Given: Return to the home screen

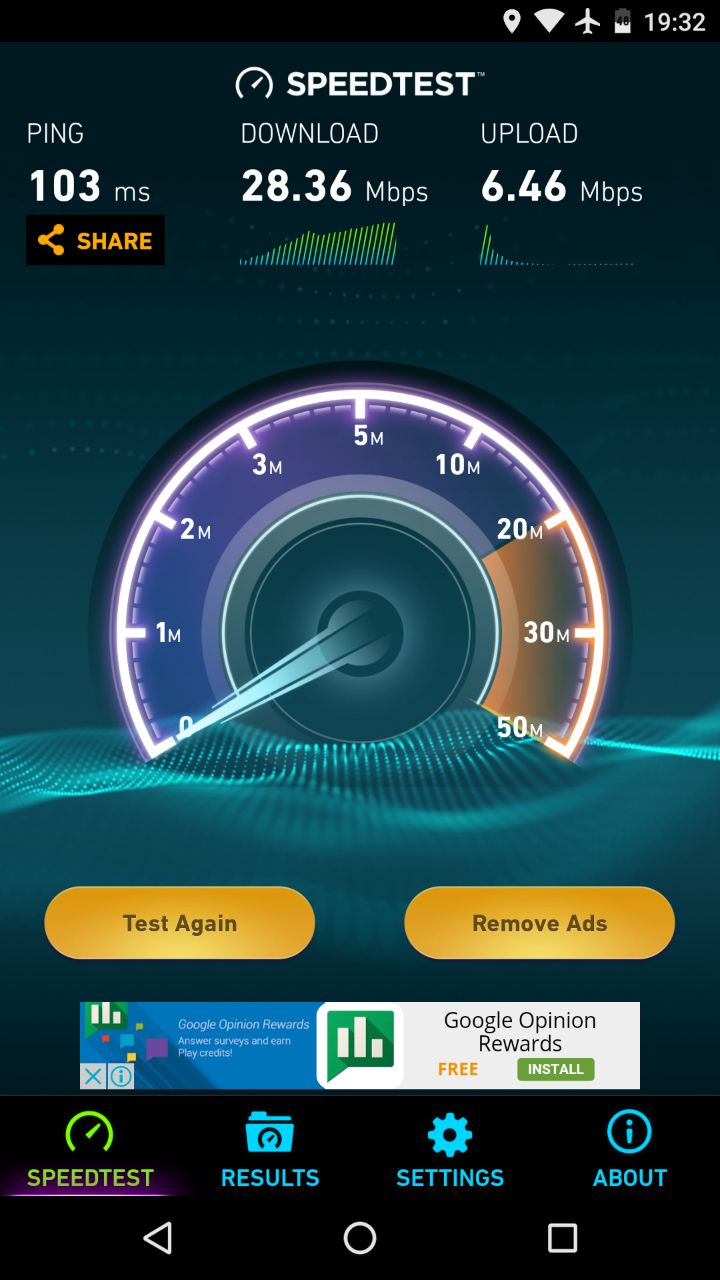Looking at the screenshot, I should point(360,1238).
